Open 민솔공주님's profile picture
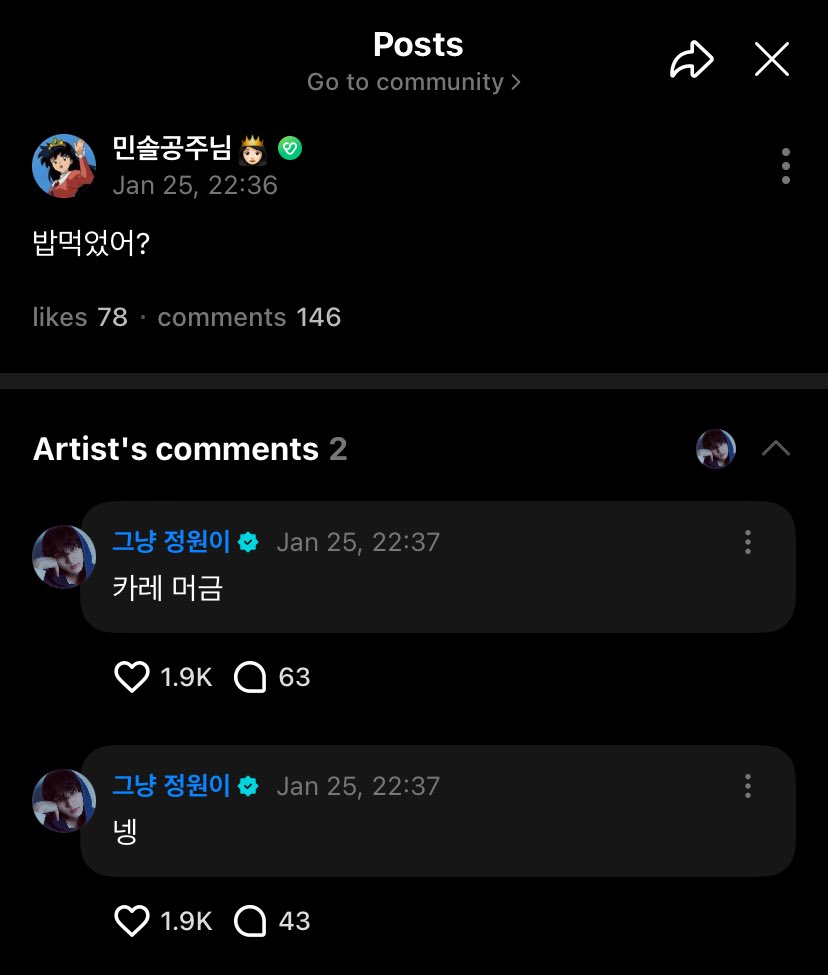The image size is (828, 975). (64, 166)
